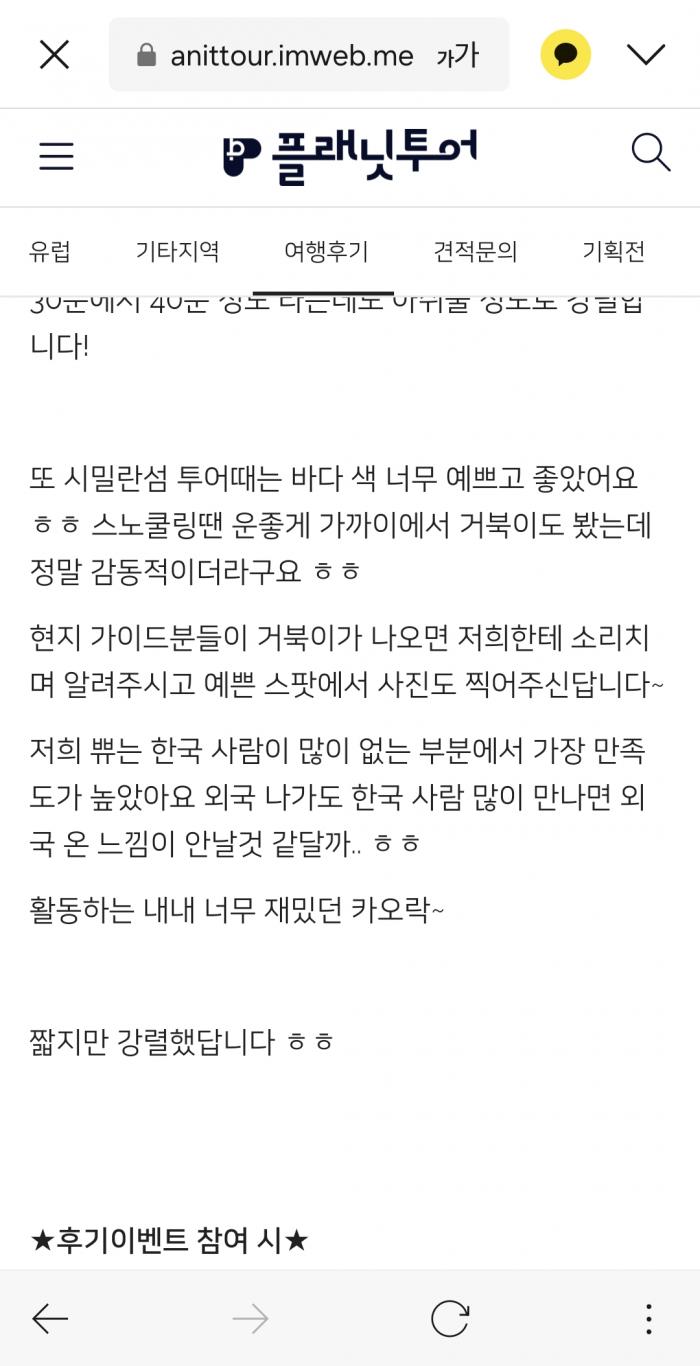Image resolution: width=700 pixels, height=1366 pixels.
Task: Select the 여행후기 tab
Action: pyautogui.click(x=326, y=251)
